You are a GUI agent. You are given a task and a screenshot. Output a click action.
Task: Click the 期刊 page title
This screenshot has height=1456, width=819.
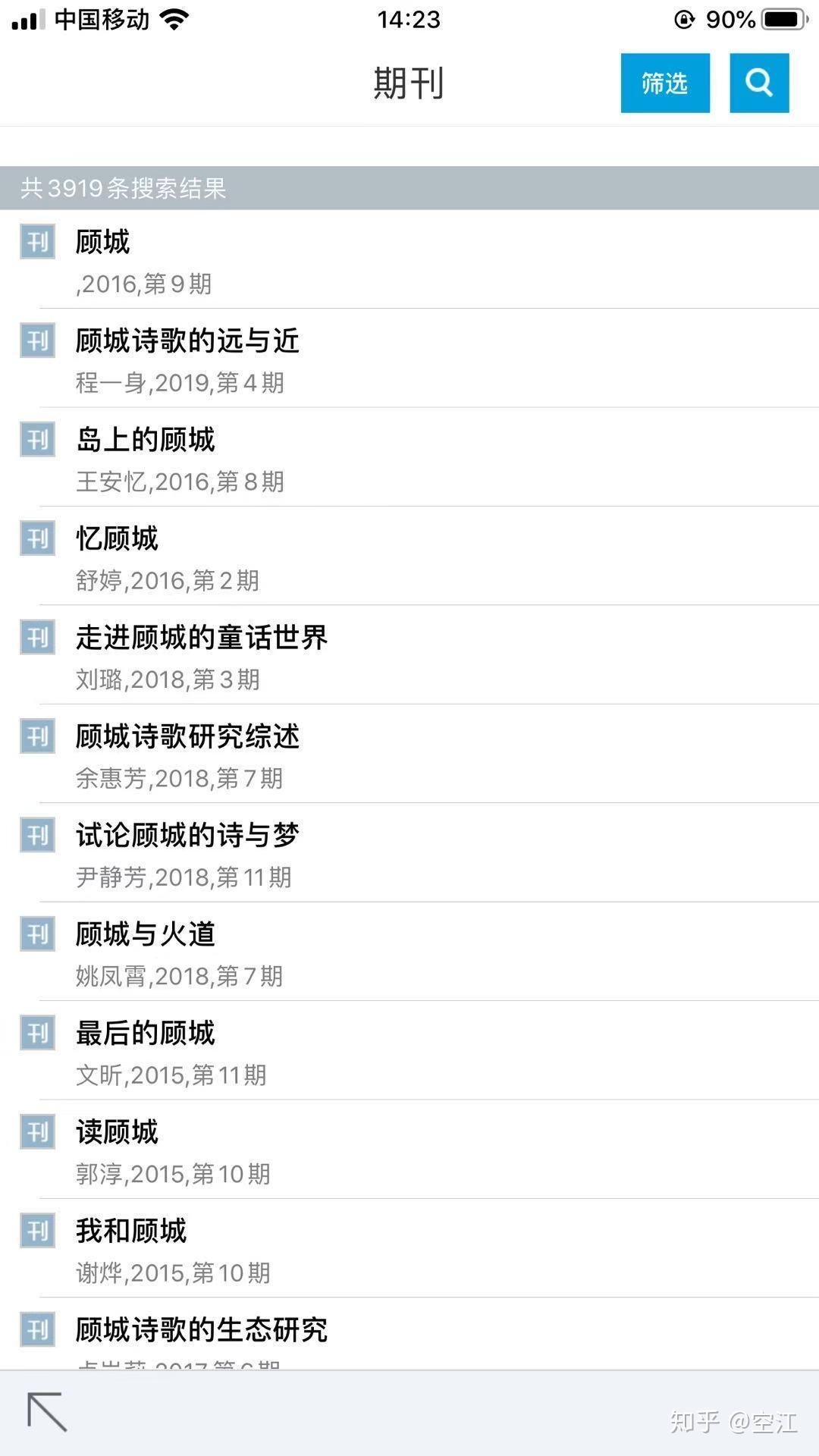tap(408, 83)
